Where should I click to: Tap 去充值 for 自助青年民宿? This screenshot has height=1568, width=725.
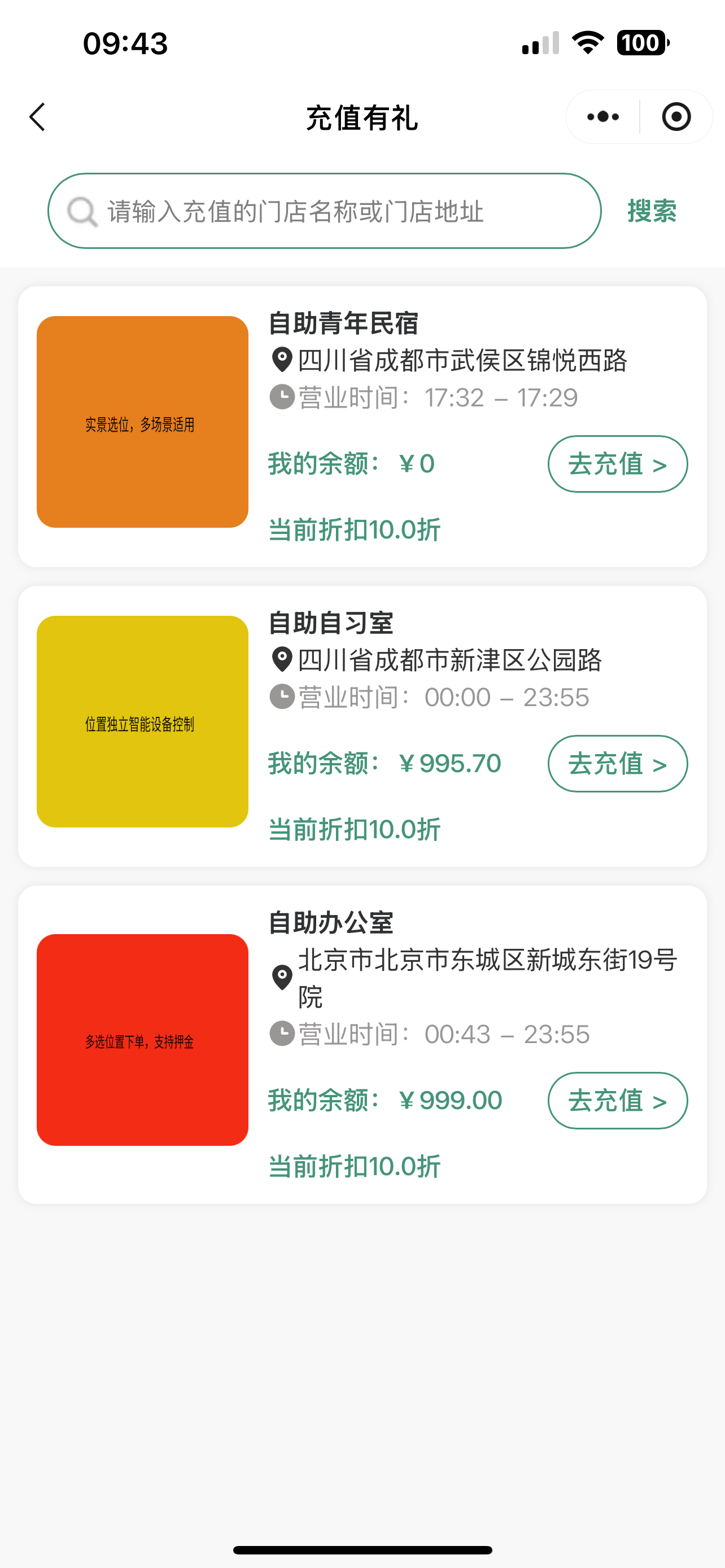coord(618,465)
